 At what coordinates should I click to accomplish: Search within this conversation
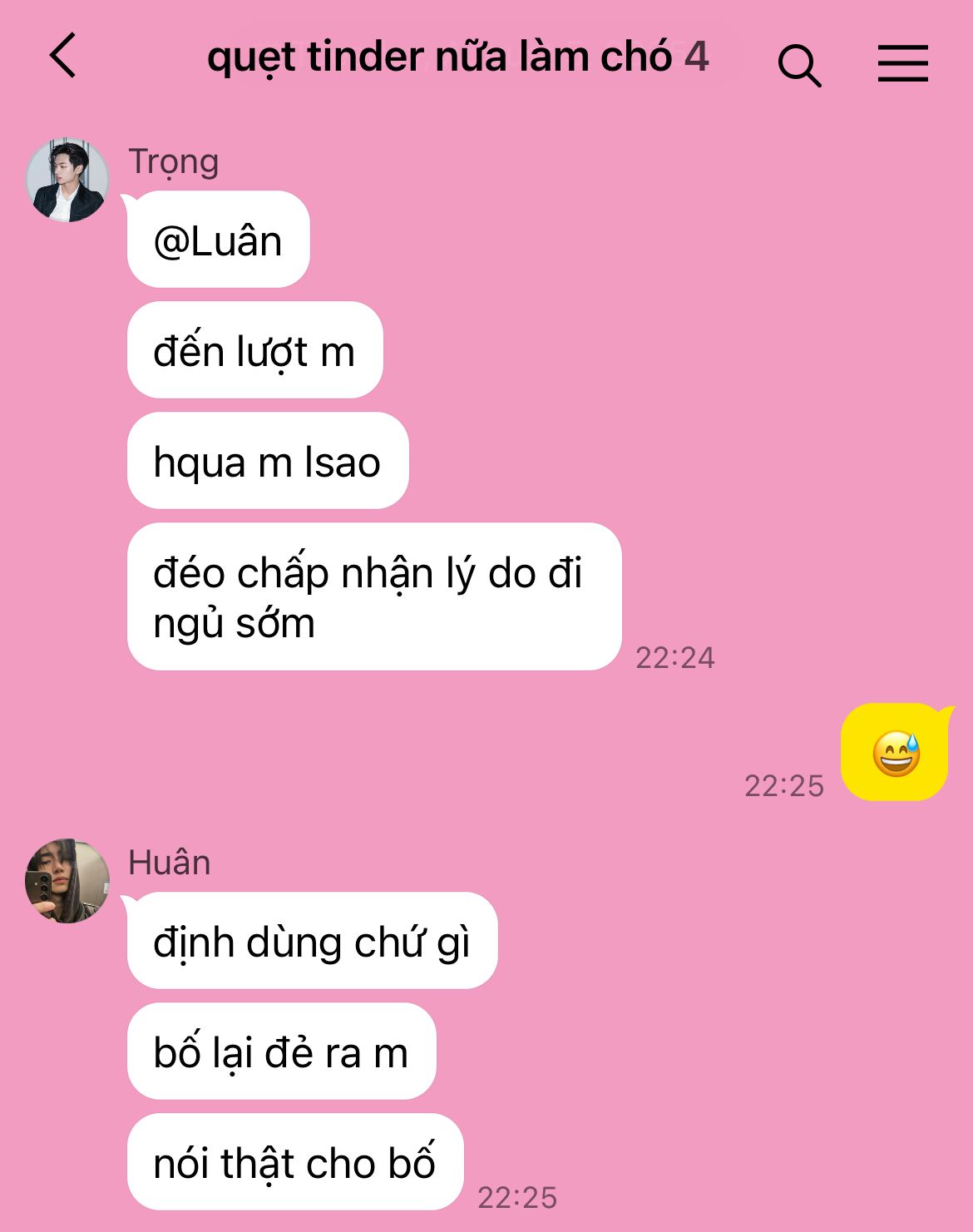[x=799, y=64]
